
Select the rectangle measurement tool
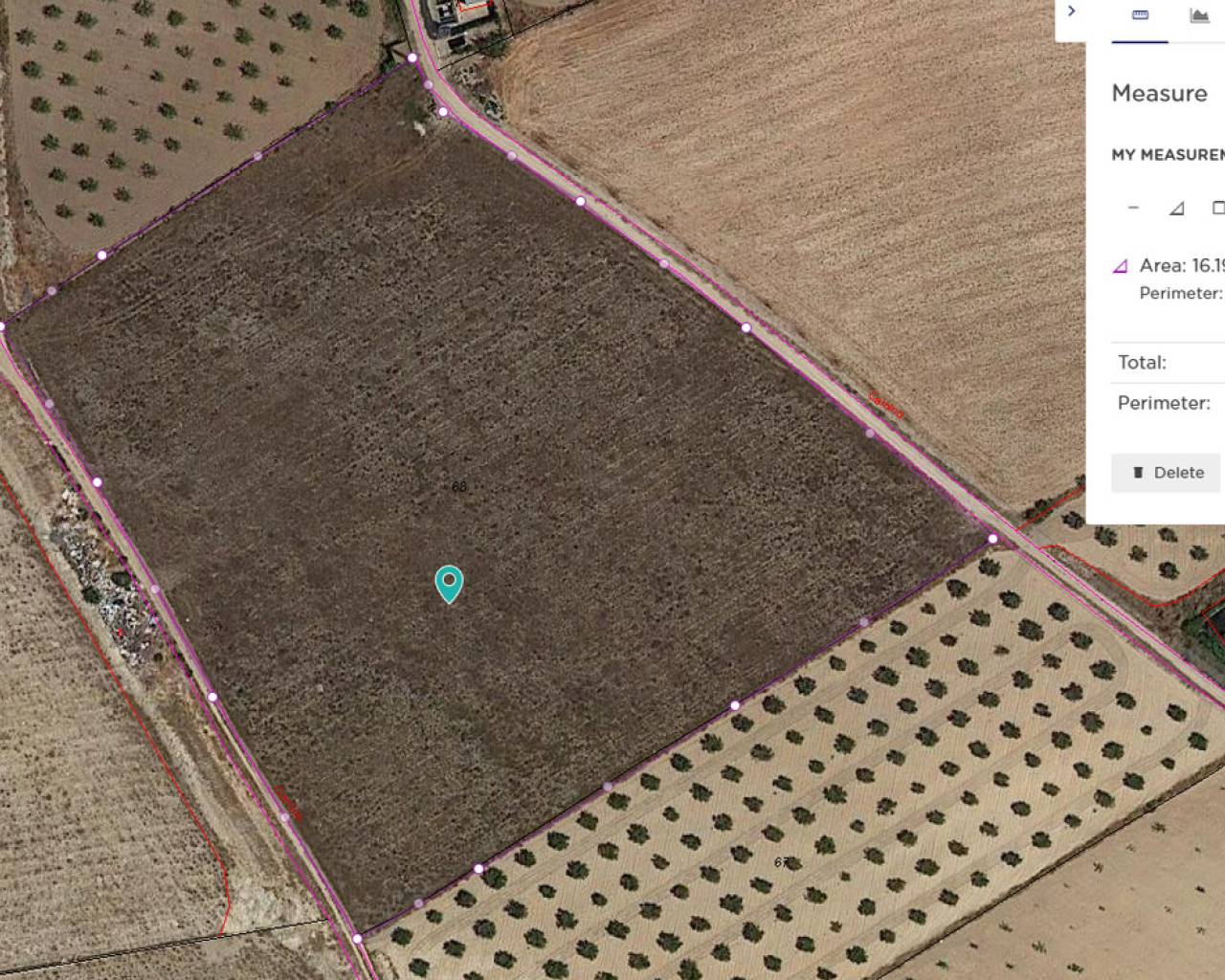point(1217,208)
